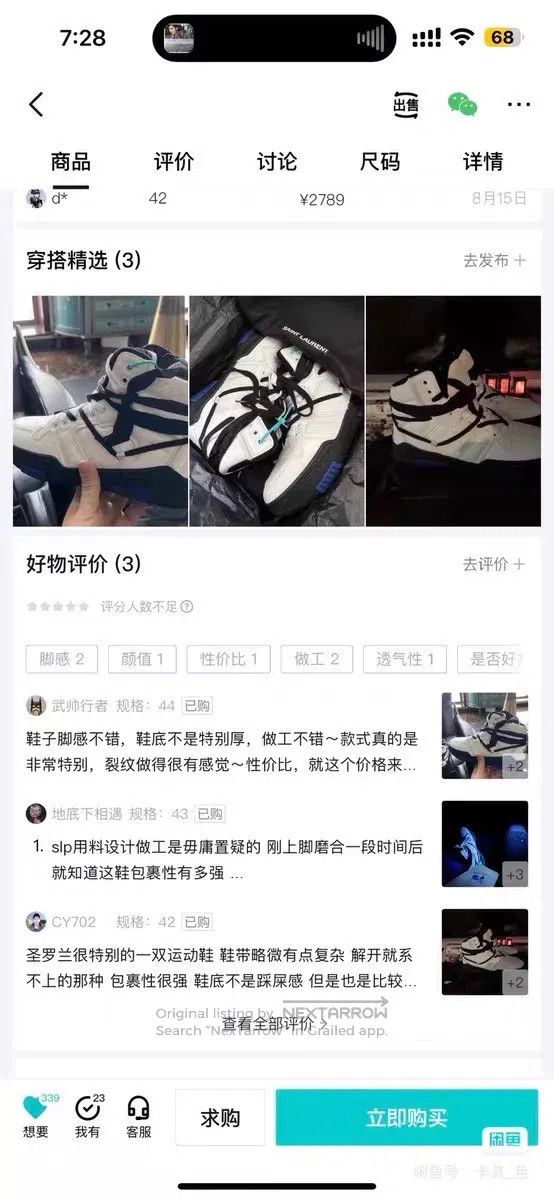
Task: Tap 去发布 to post an outfit
Action: pos(494,260)
